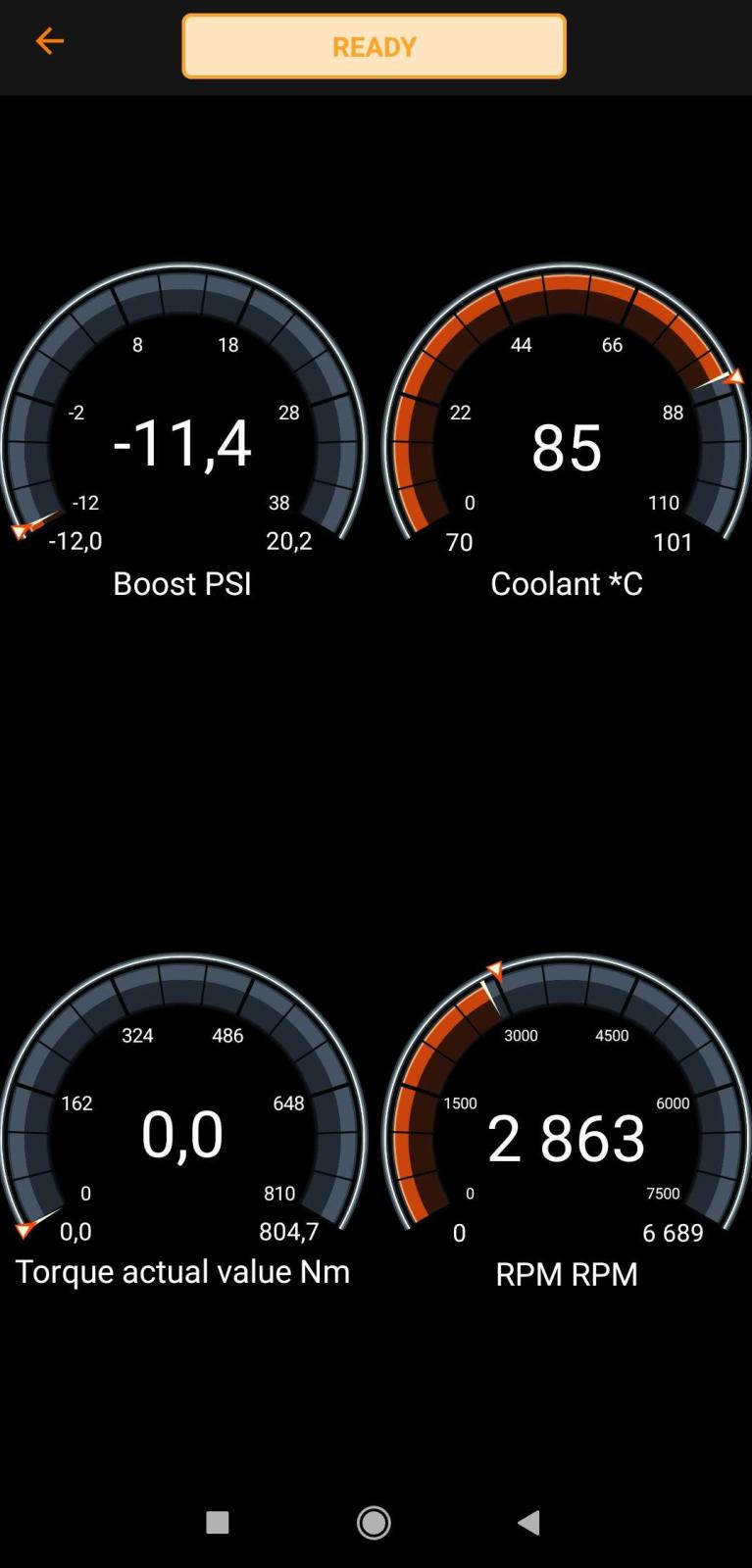Open the system recent apps view

coord(218,1522)
